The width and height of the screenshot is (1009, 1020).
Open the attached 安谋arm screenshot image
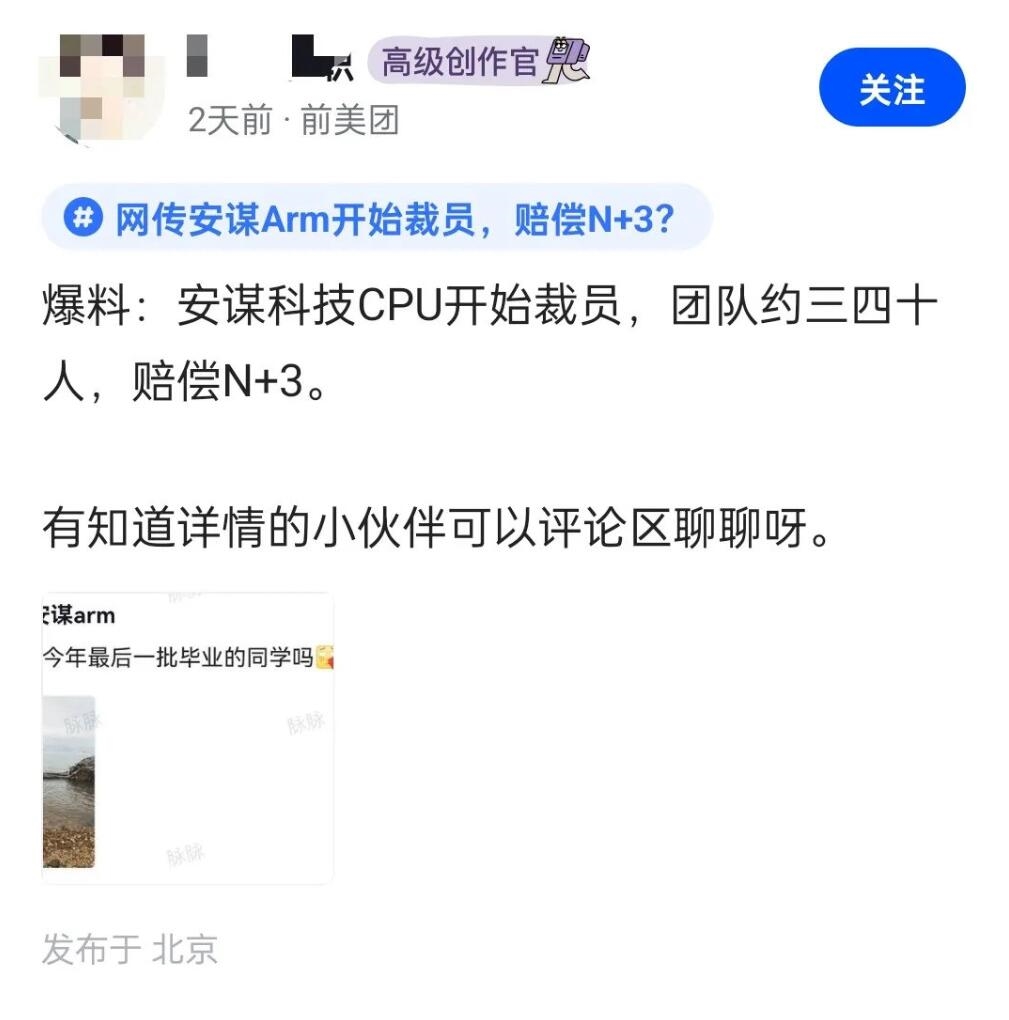point(187,738)
